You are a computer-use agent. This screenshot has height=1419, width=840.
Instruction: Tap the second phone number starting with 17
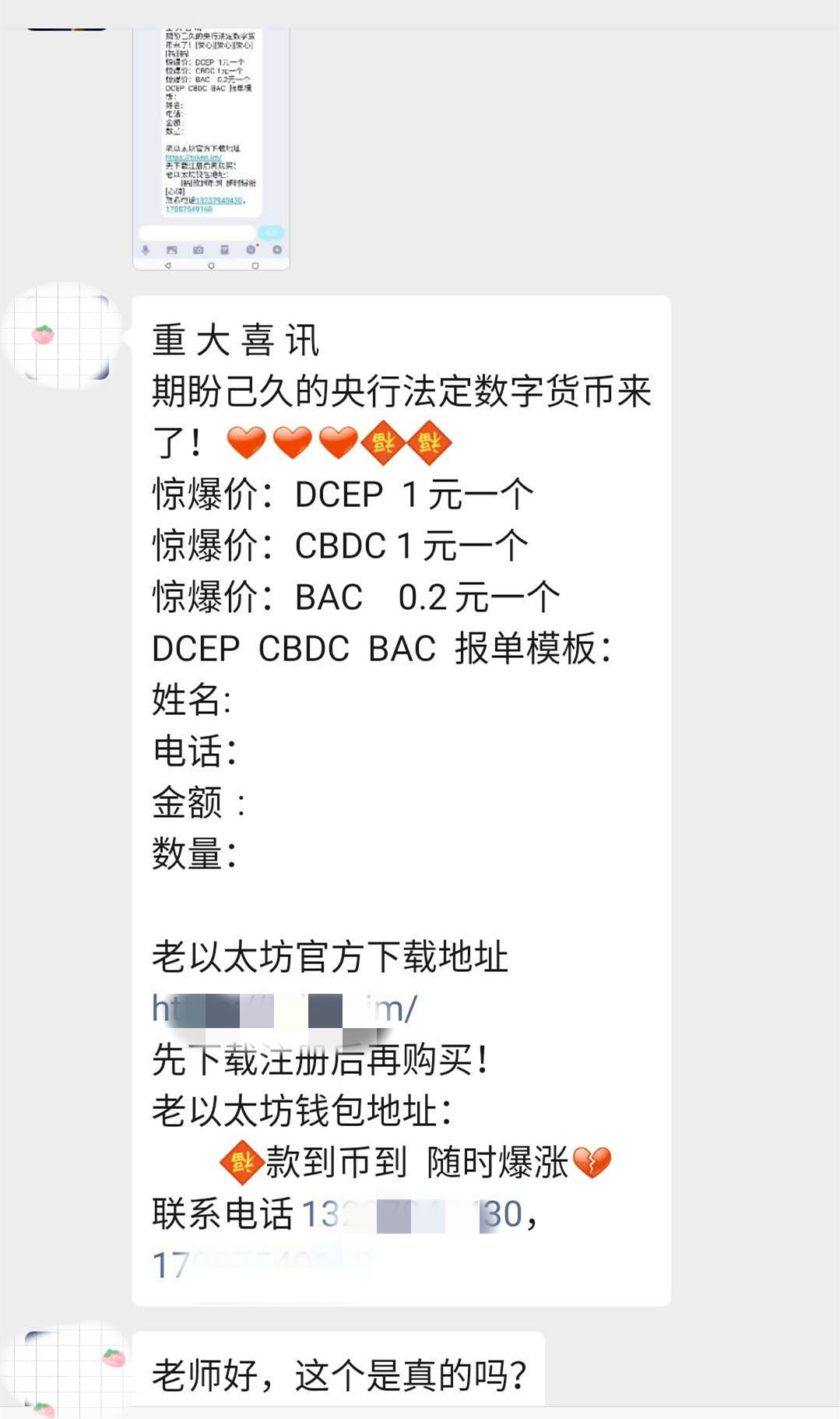257,1265
